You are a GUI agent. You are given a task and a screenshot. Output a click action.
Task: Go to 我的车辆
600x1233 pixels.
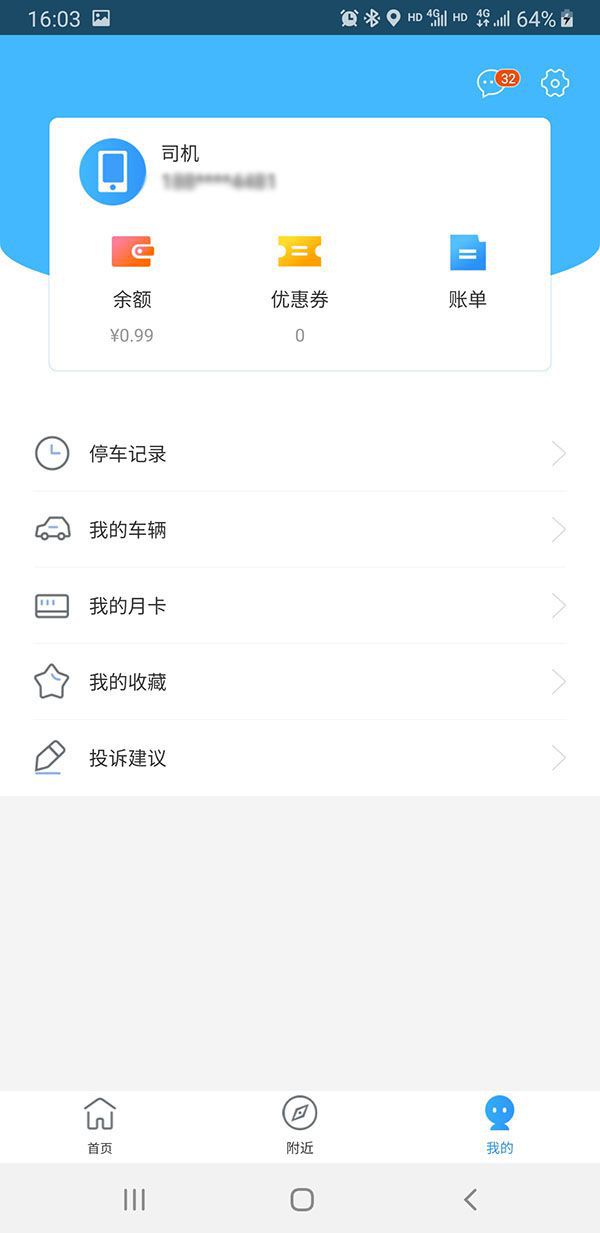pyautogui.click(x=300, y=530)
